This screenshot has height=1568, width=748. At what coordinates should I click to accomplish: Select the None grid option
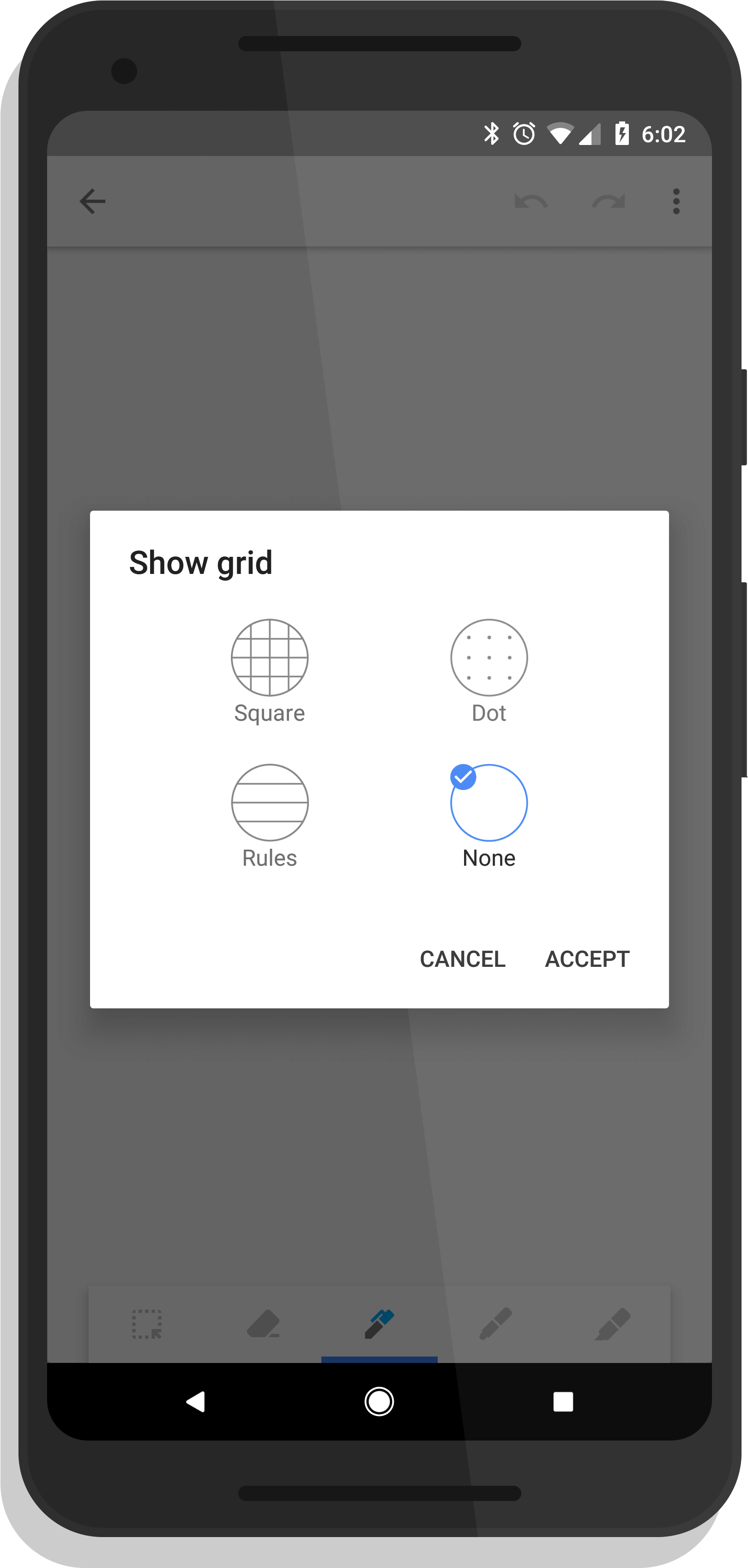click(489, 802)
